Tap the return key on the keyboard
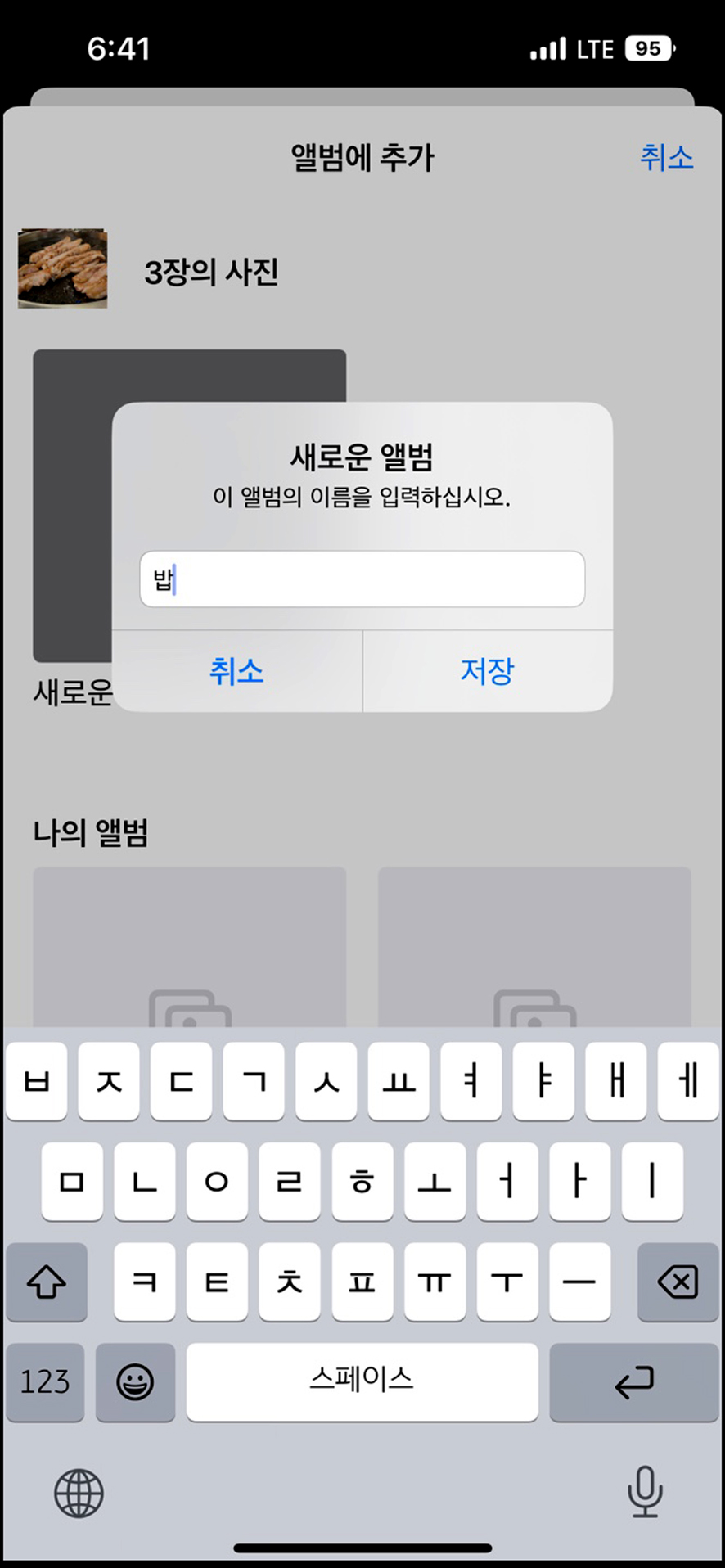This screenshot has height=1568, width=725. coord(634,1381)
